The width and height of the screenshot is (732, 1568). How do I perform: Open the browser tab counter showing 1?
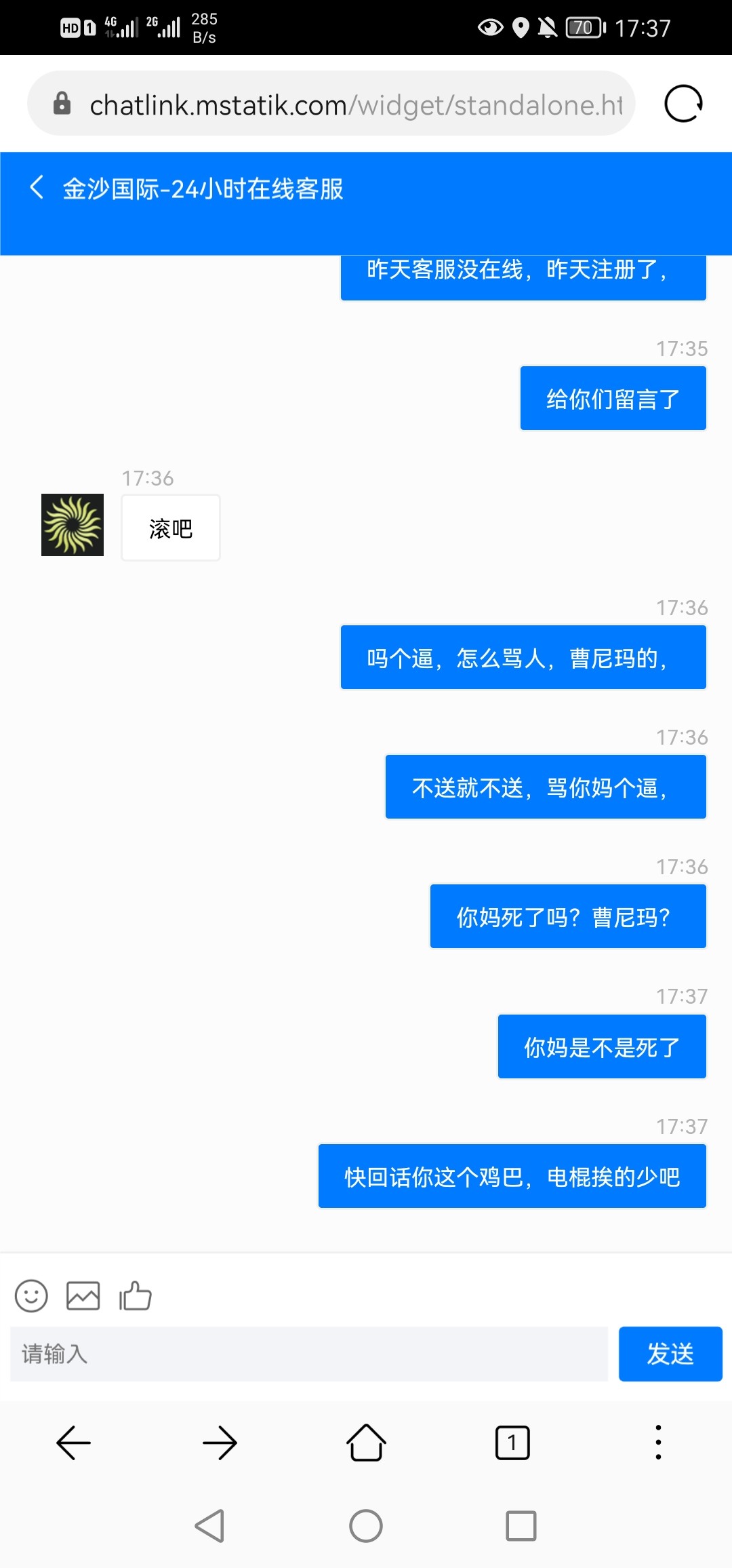pyautogui.click(x=512, y=1443)
